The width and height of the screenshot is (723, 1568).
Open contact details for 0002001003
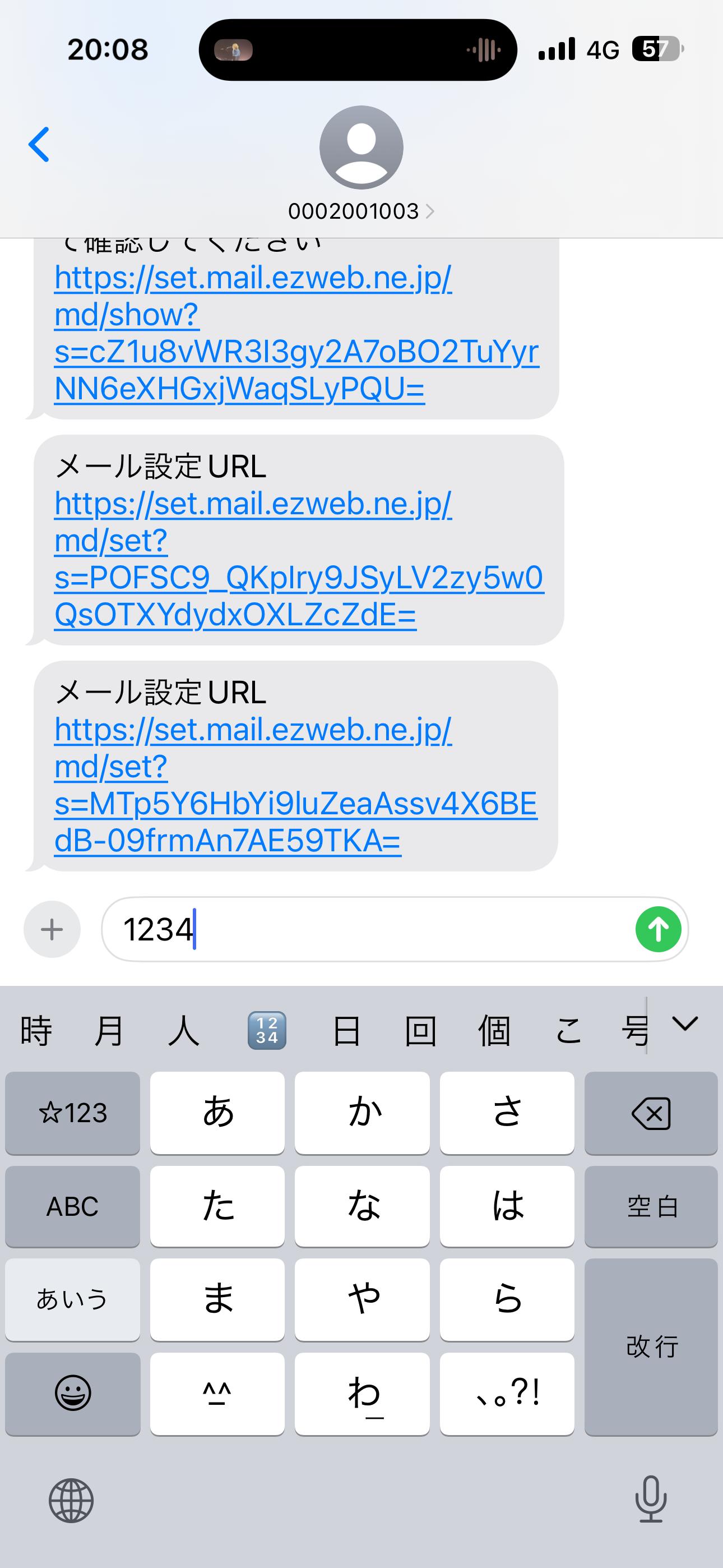(361, 211)
